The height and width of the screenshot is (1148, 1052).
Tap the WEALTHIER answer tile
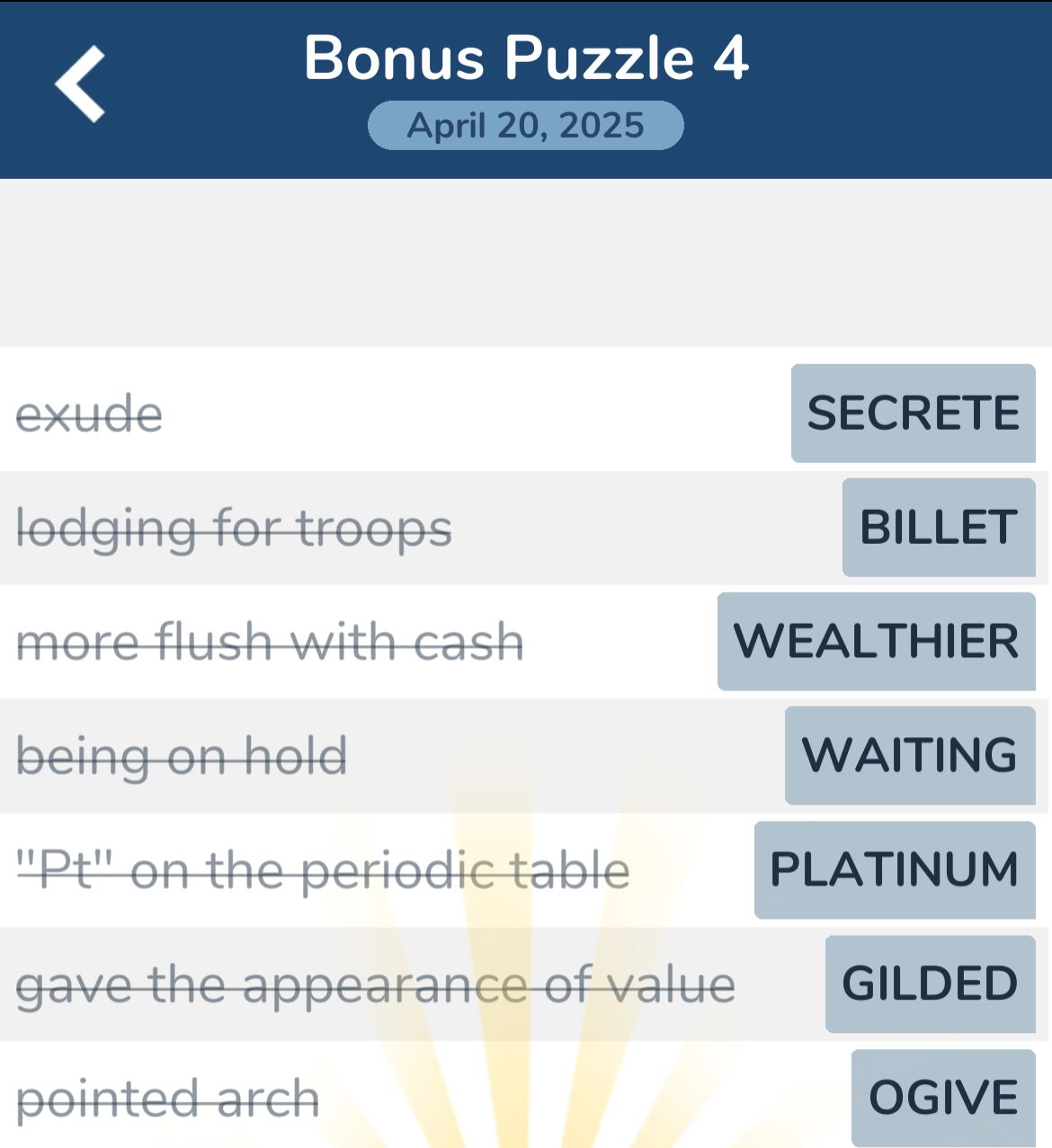pyautogui.click(x=876, y=642)
